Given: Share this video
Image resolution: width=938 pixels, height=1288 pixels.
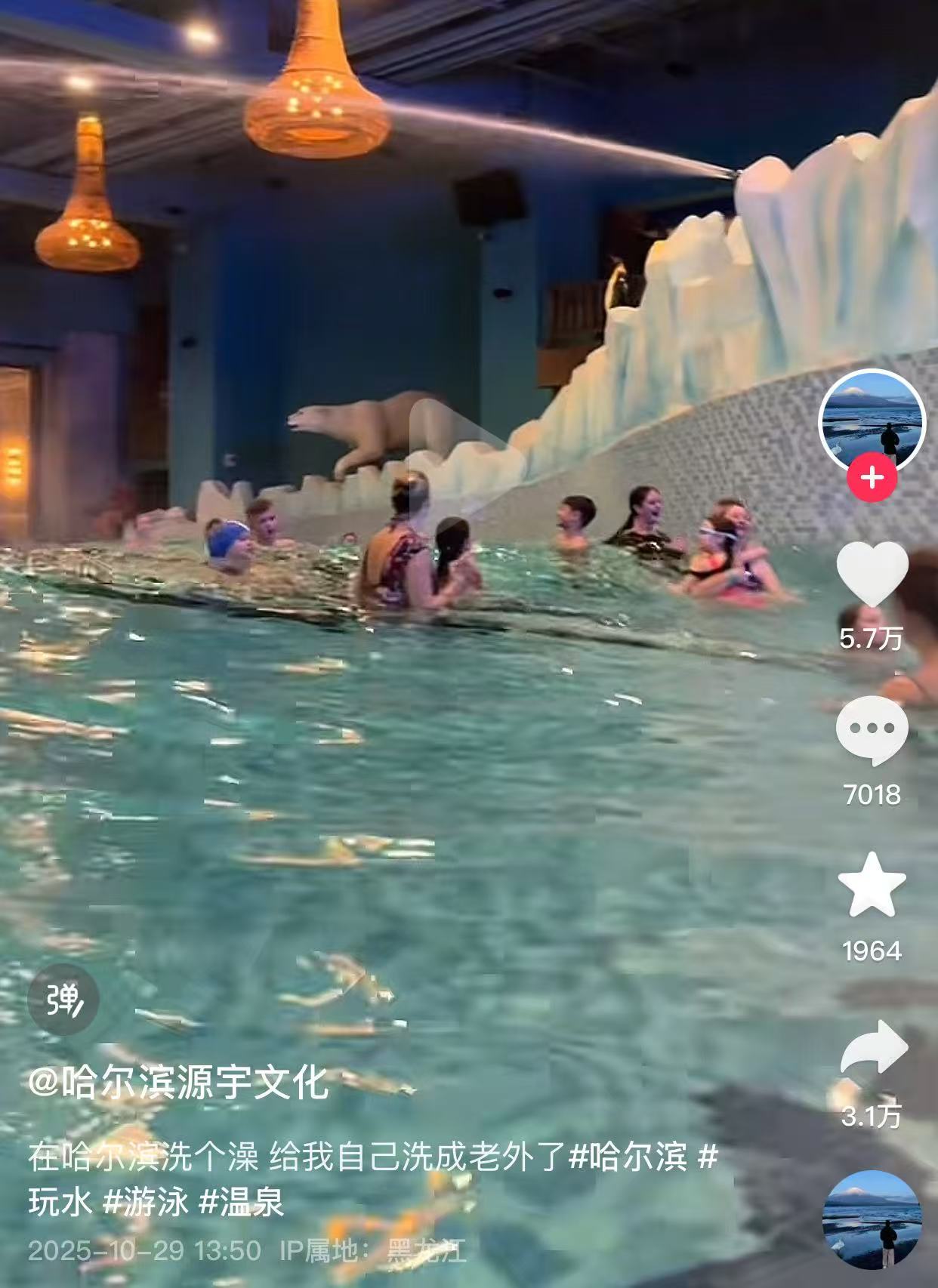Looking at the screenshot, I should coord(873,1047).
